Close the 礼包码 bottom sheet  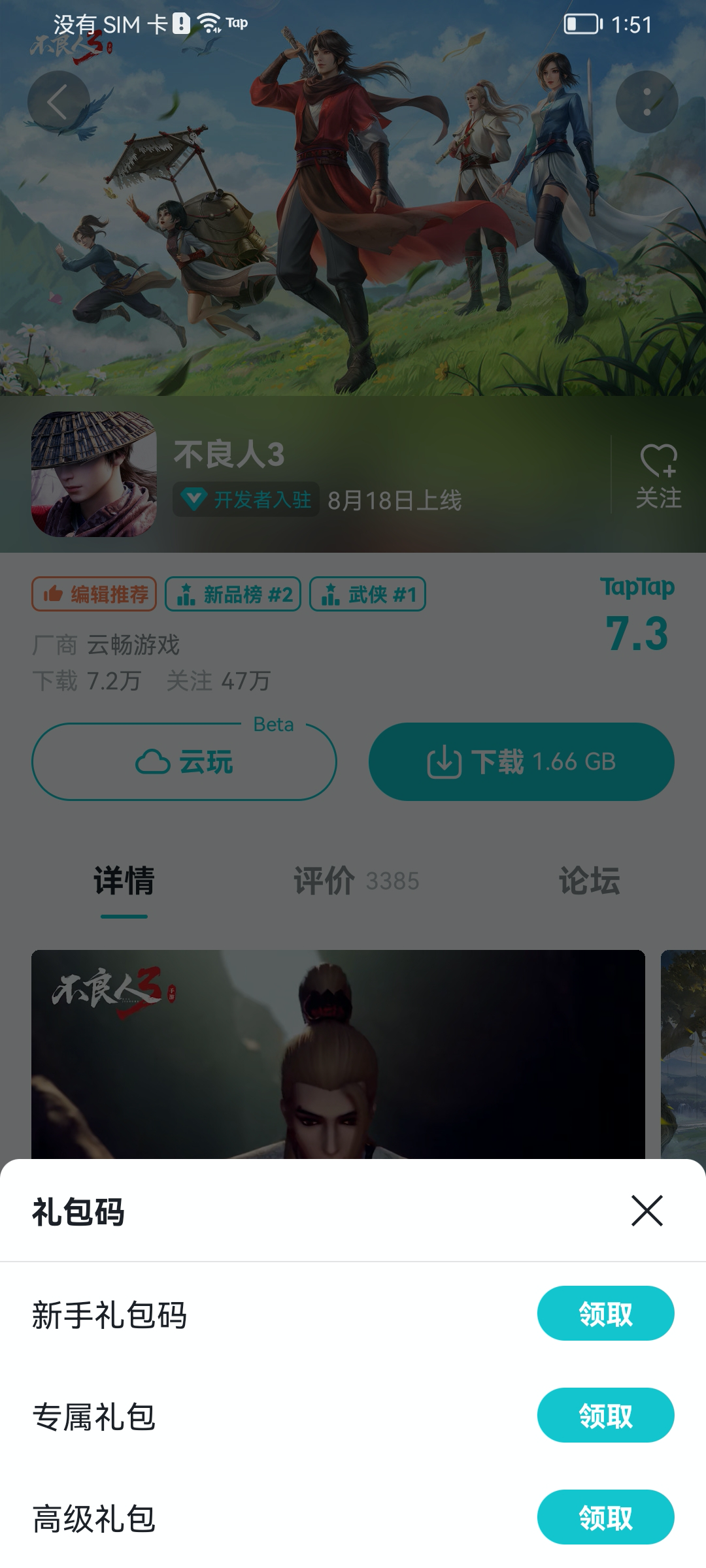(x=647, y=1211)
